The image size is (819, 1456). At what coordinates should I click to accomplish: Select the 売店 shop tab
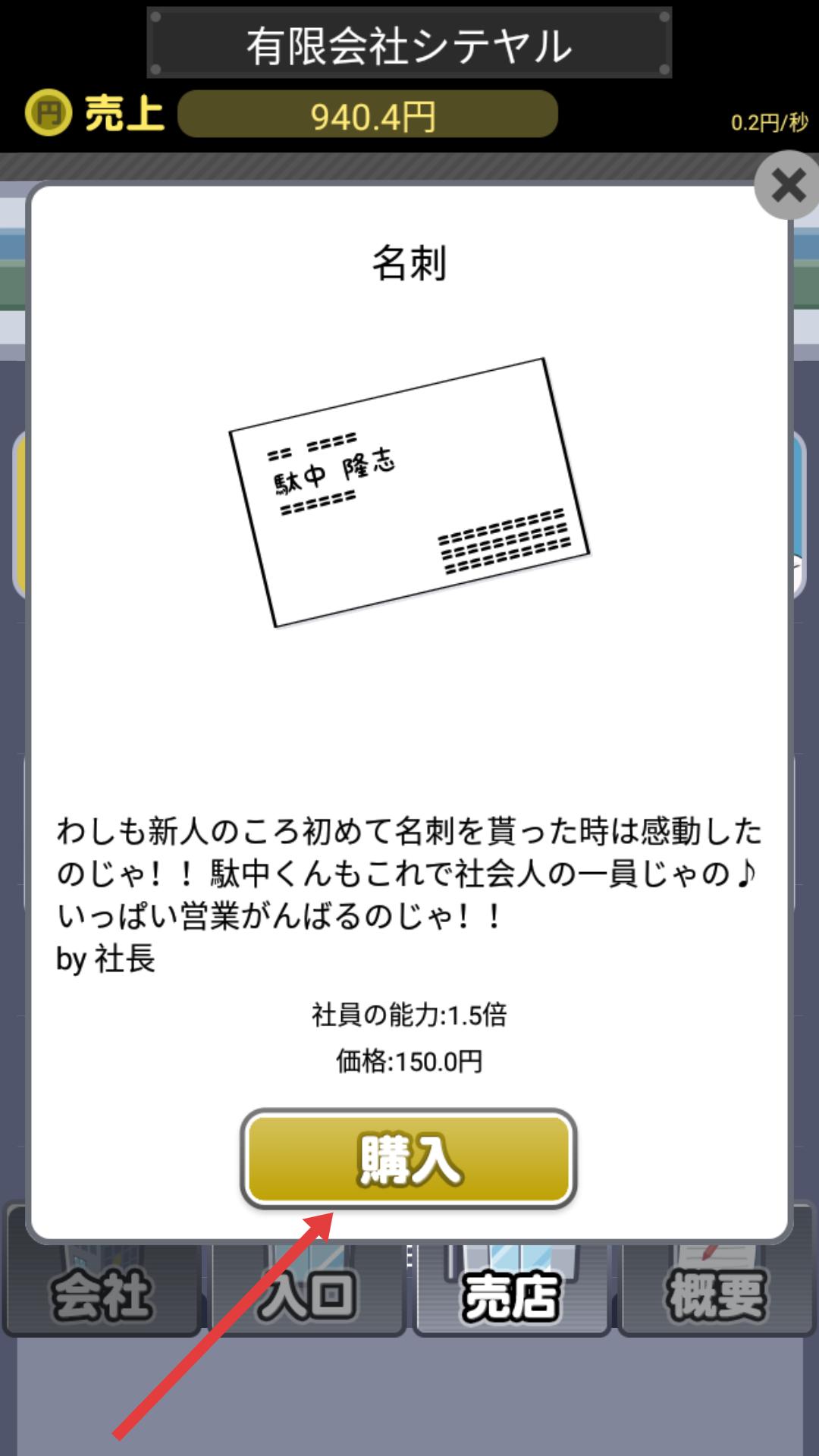512,1293
